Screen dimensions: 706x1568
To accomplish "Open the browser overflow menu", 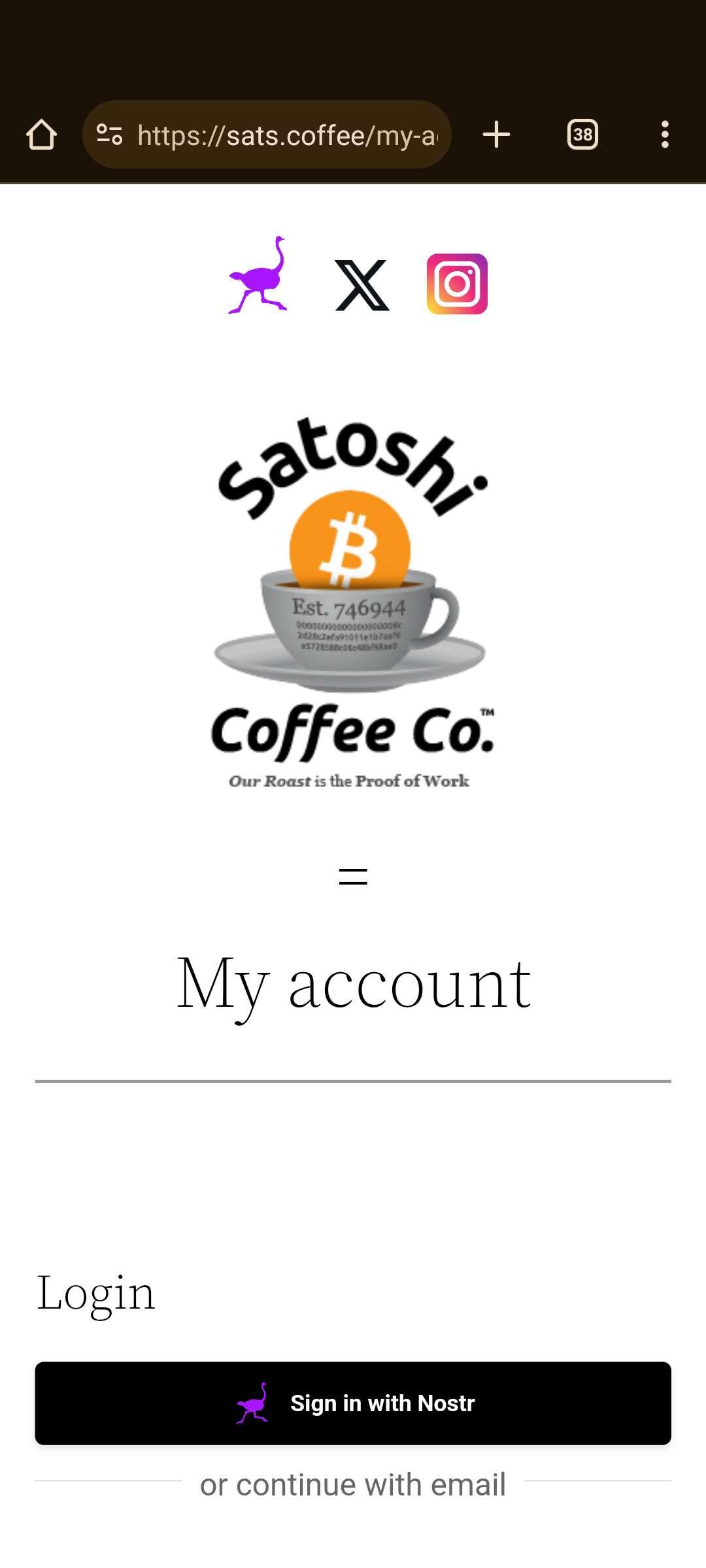I will 664,135.
